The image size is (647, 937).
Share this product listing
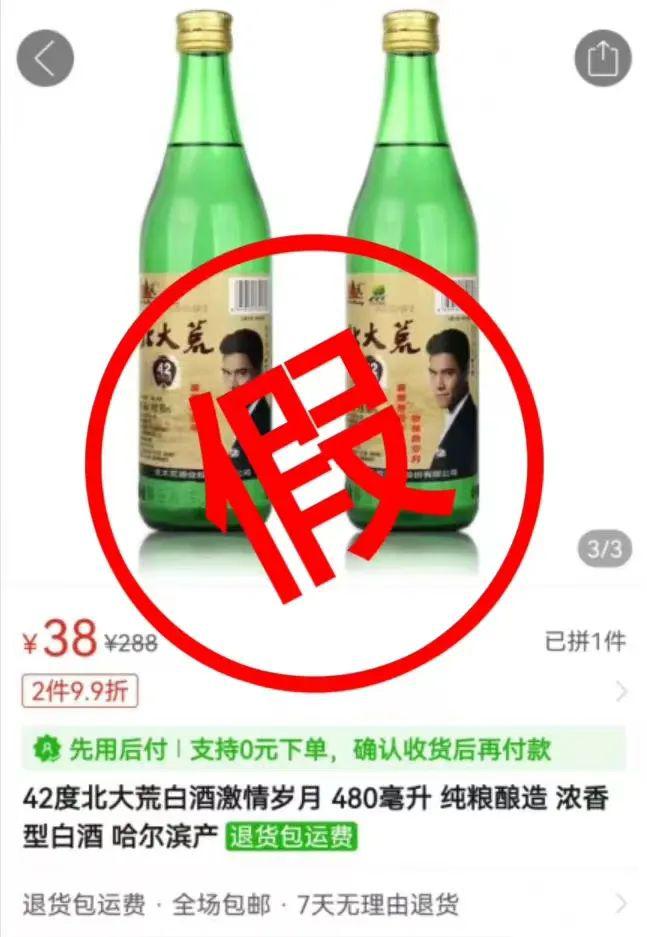point(602,58)
